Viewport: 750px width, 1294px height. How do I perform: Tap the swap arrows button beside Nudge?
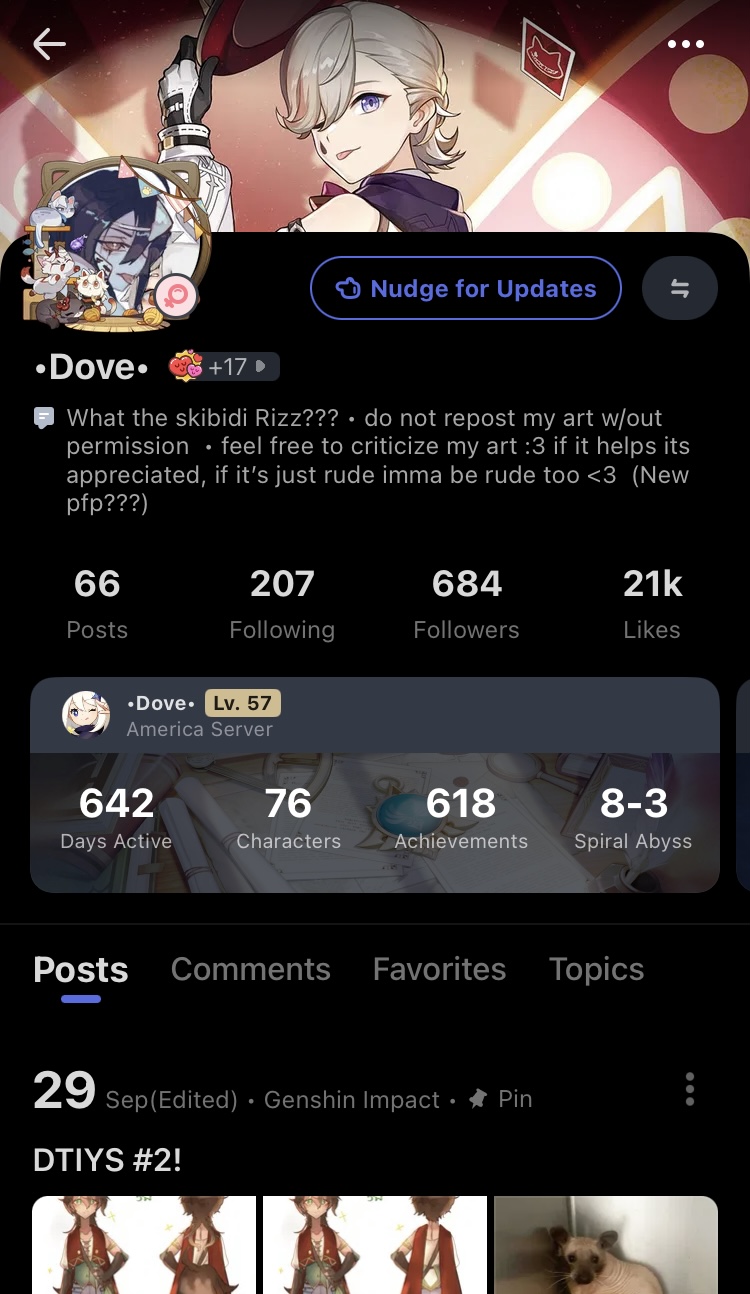pos(680,289)
